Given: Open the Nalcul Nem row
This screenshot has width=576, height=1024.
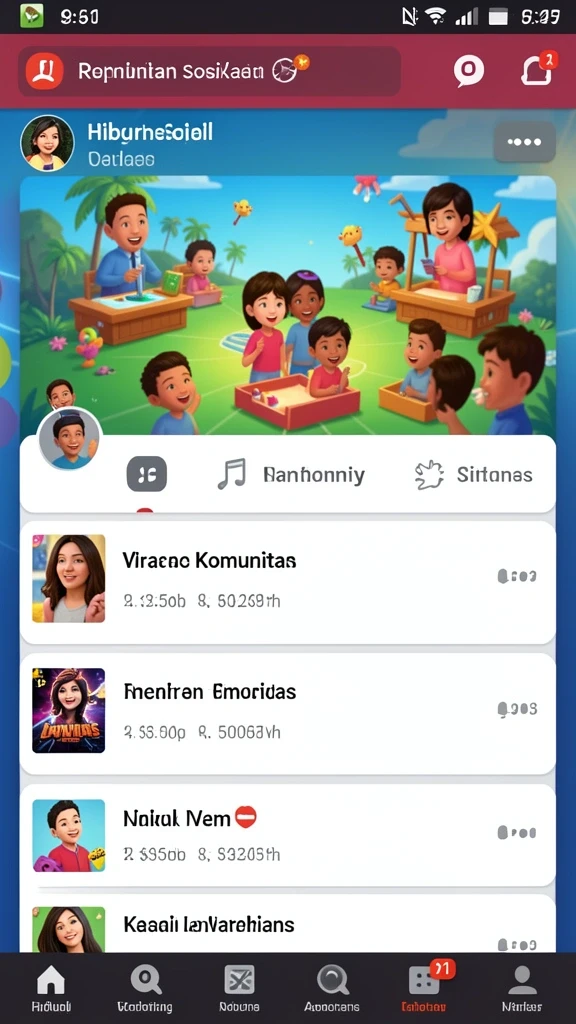Looking at the screenshot, I should [288, 835].
